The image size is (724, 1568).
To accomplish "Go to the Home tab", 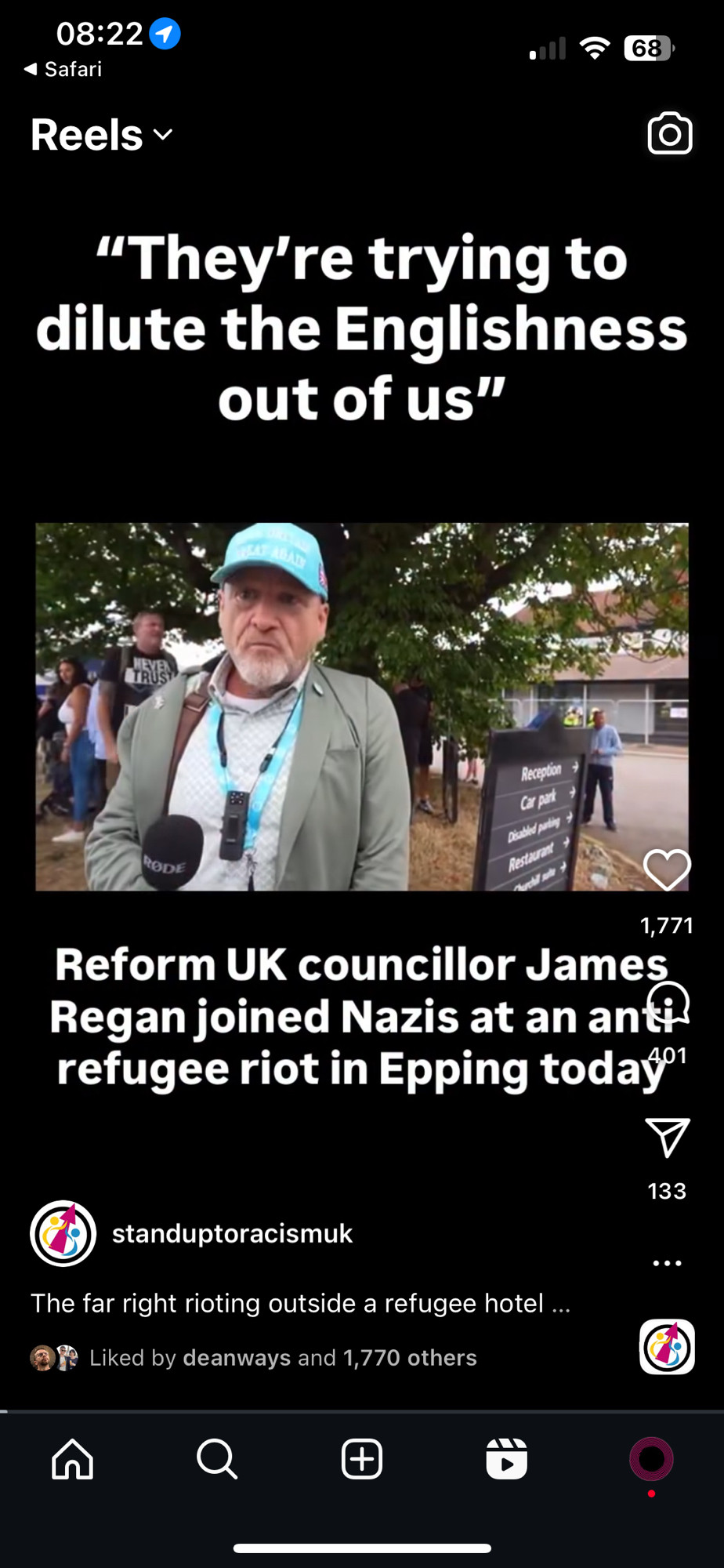I will pyautogui.click(x=72, y=1459).
